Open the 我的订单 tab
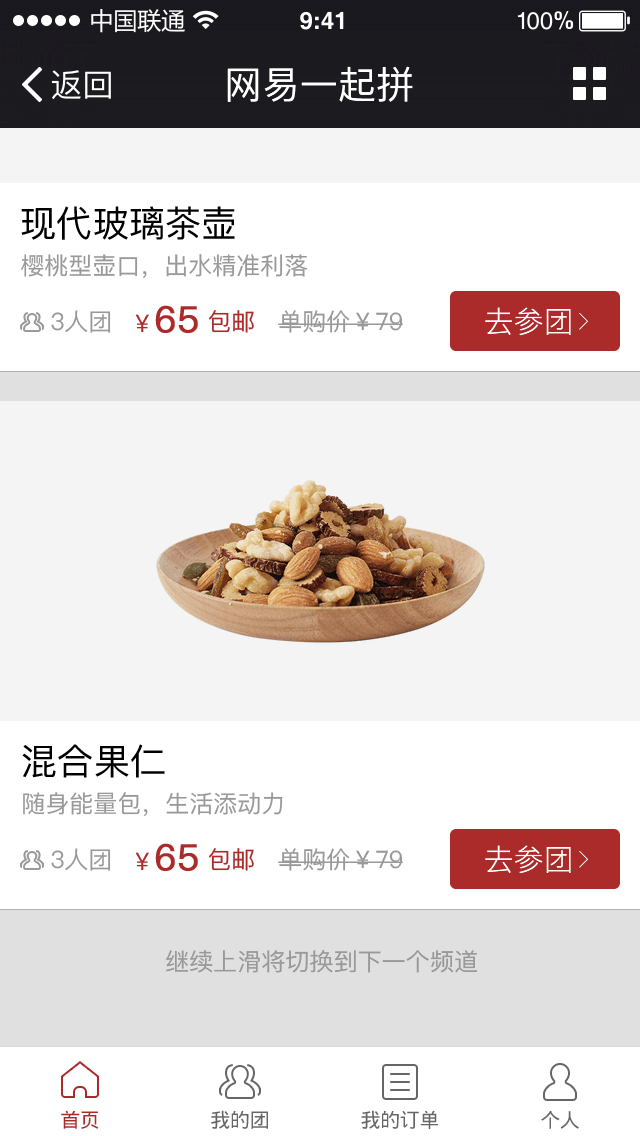Screen dimensions: 640x1136 (x=400, y=1094)
